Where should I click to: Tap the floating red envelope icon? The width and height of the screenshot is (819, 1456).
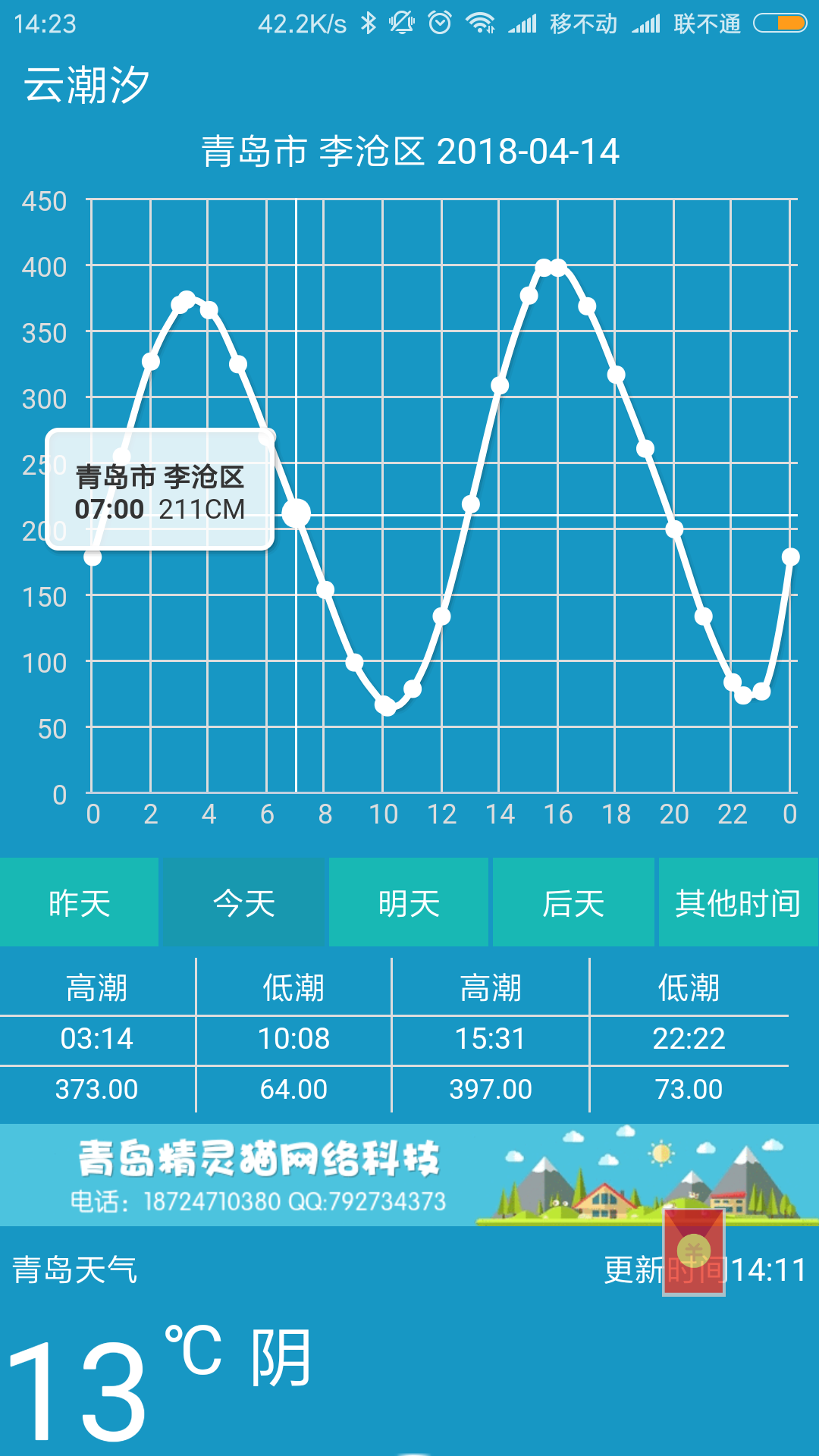(694, 1252)
